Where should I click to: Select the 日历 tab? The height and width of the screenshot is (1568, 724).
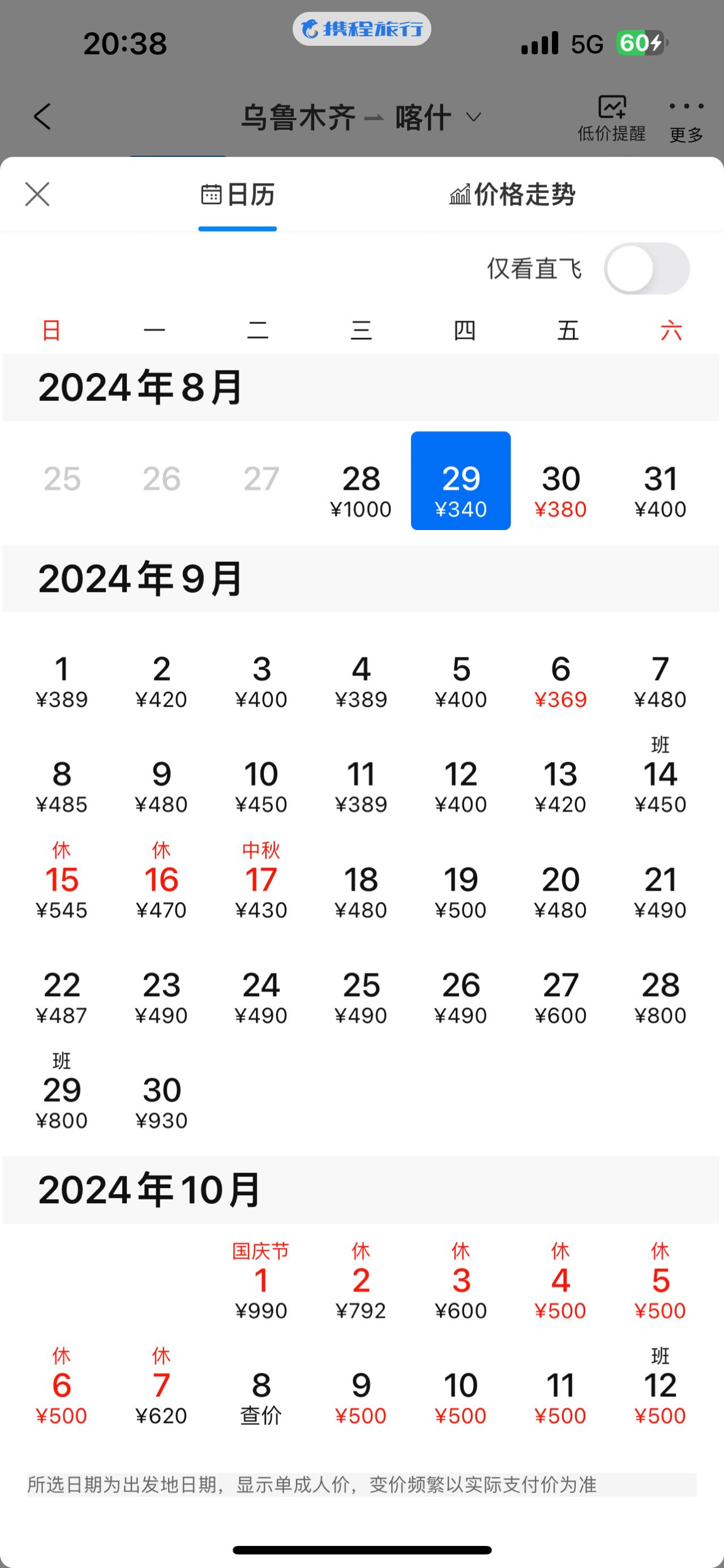click(238, 195)
